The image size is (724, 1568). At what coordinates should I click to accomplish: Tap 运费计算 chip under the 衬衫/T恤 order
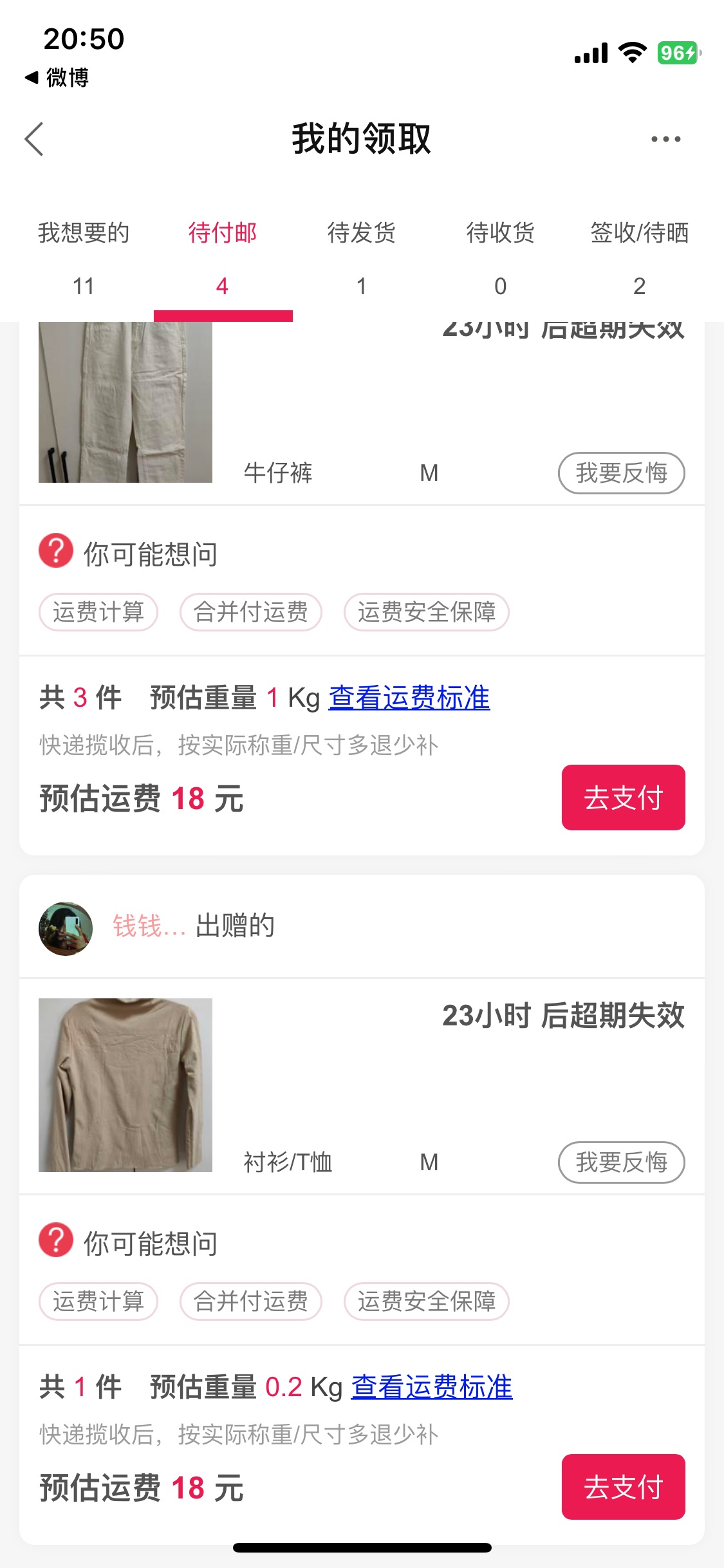98,1302
